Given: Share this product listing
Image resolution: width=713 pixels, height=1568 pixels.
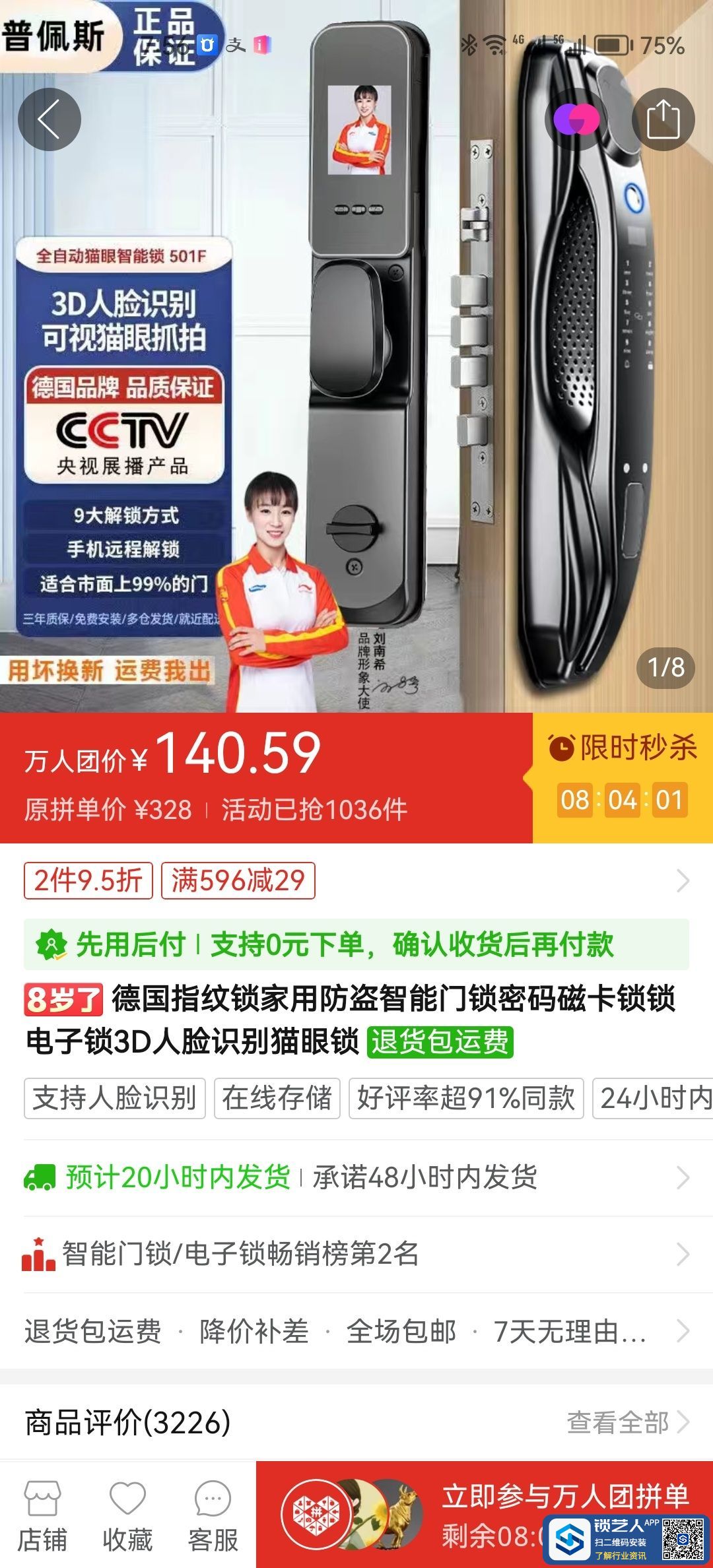Looking at the screenshot, I should point(663,119).
